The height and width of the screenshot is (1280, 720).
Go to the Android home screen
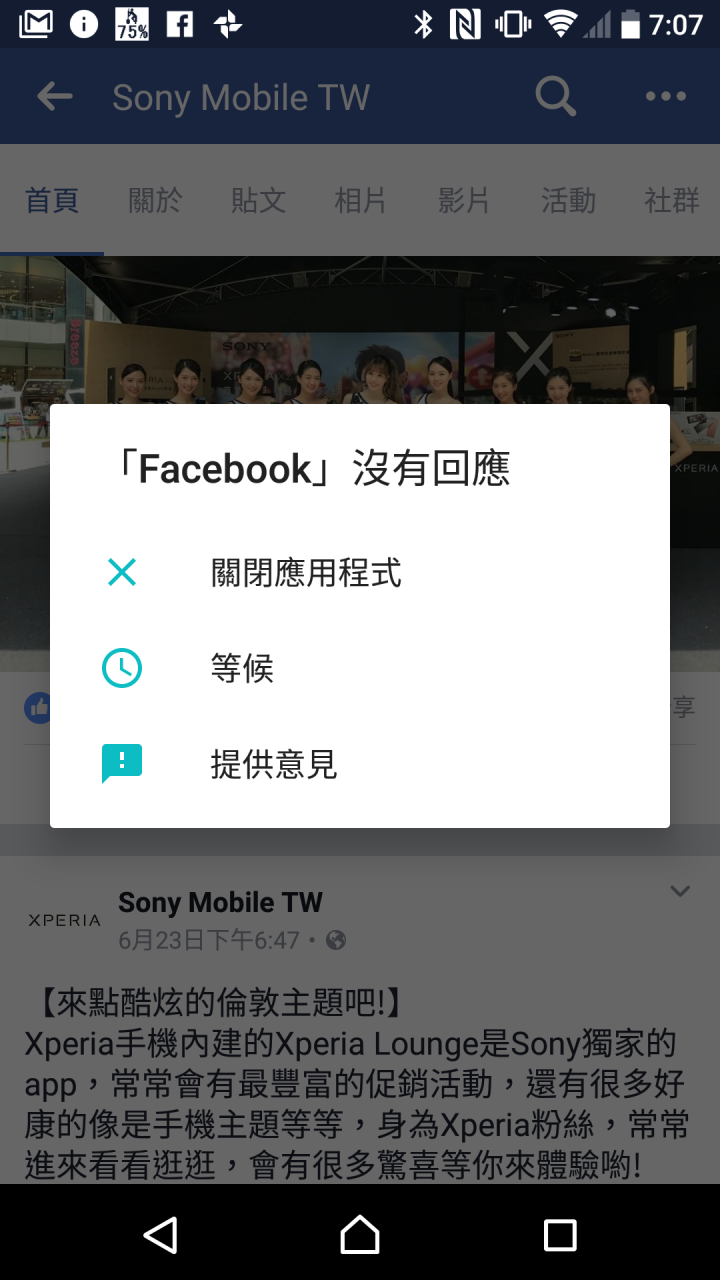point(360,1235)
